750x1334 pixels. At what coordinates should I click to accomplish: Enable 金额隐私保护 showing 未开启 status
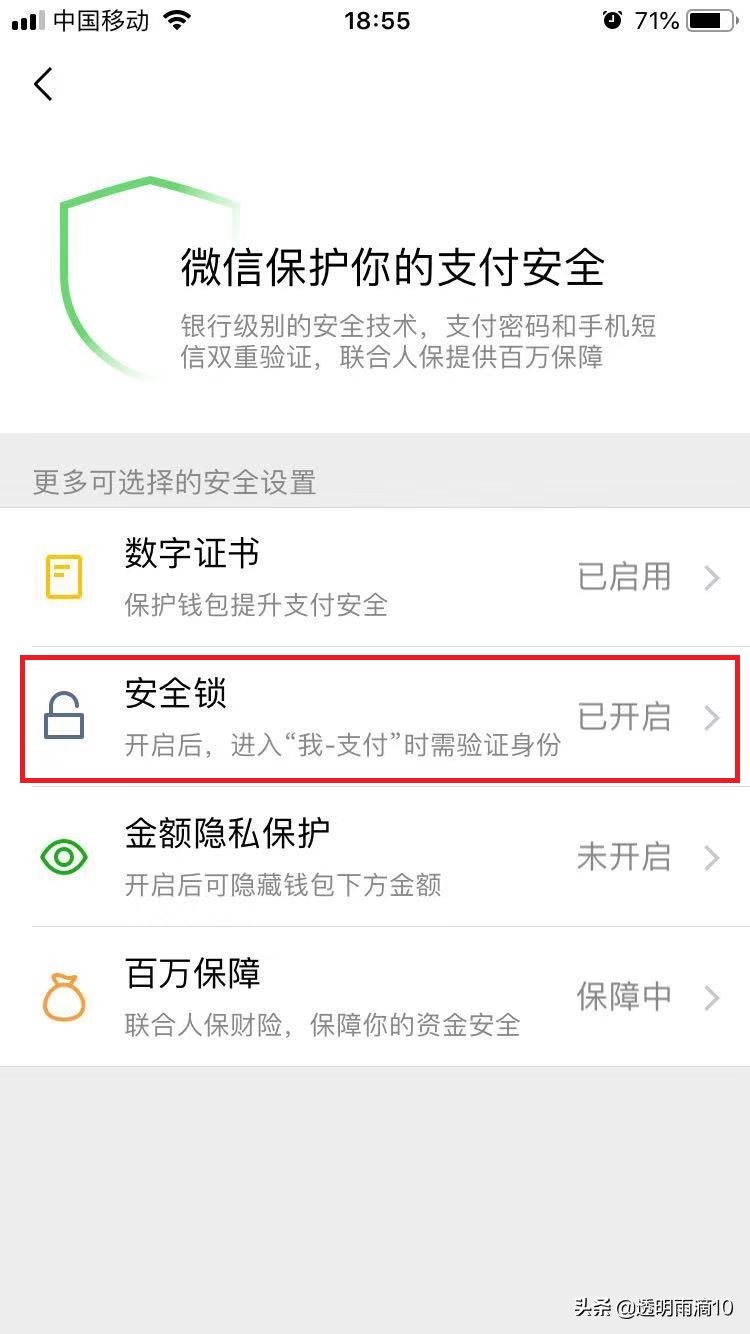click(375, 857)
